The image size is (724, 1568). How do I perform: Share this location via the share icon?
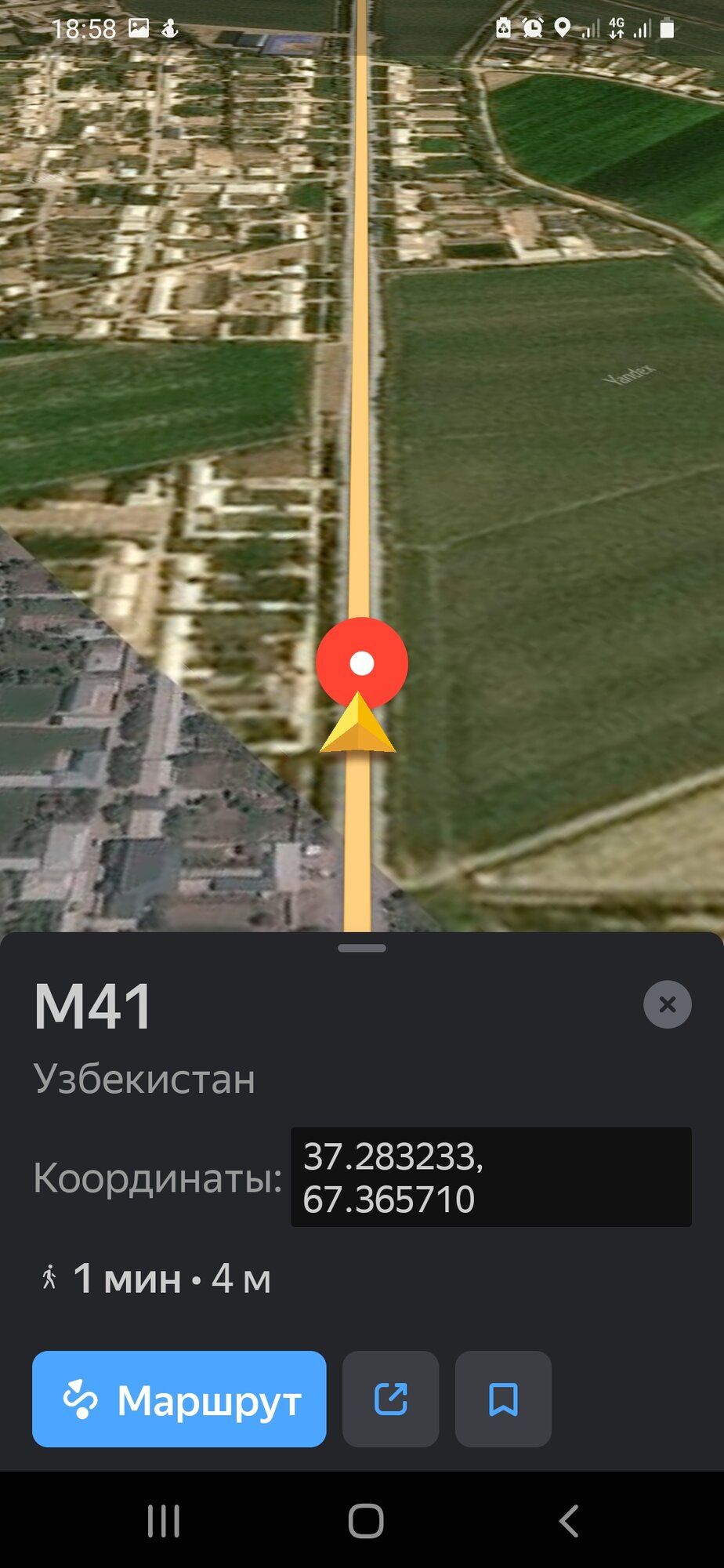click(x=391, y=1399)
